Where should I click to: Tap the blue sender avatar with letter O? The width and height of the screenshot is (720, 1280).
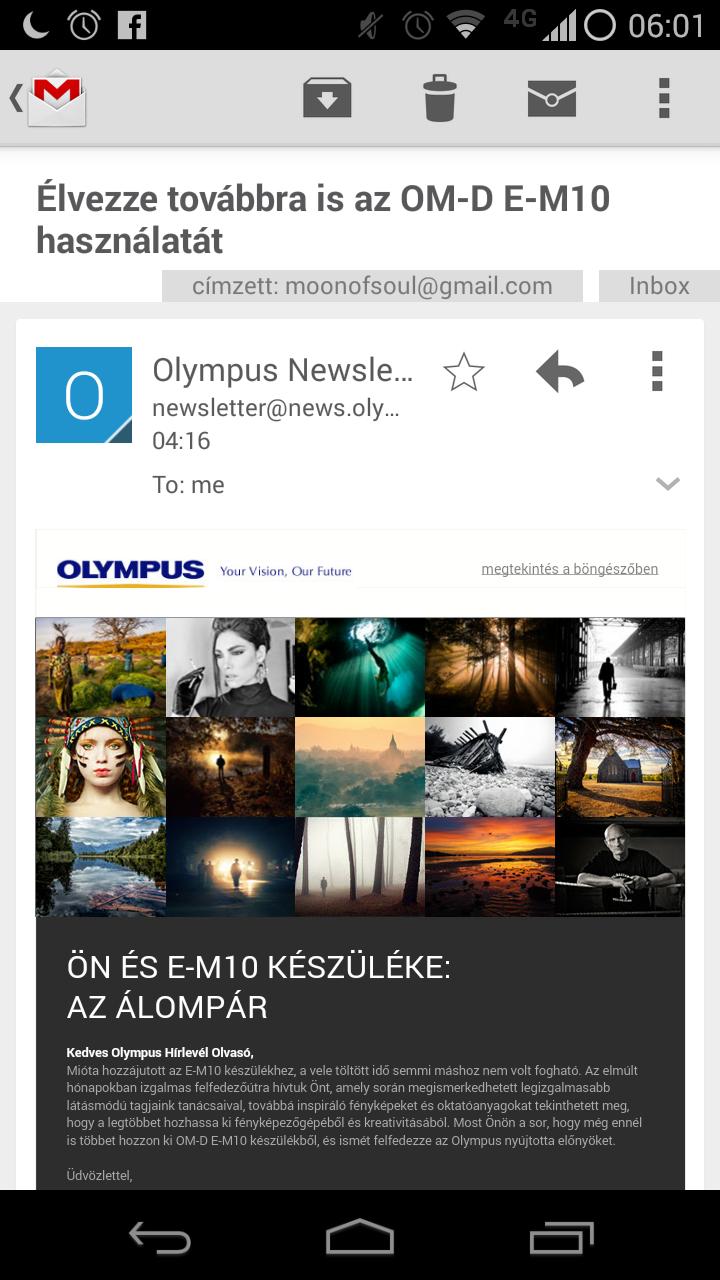click(x=84, y=395)
